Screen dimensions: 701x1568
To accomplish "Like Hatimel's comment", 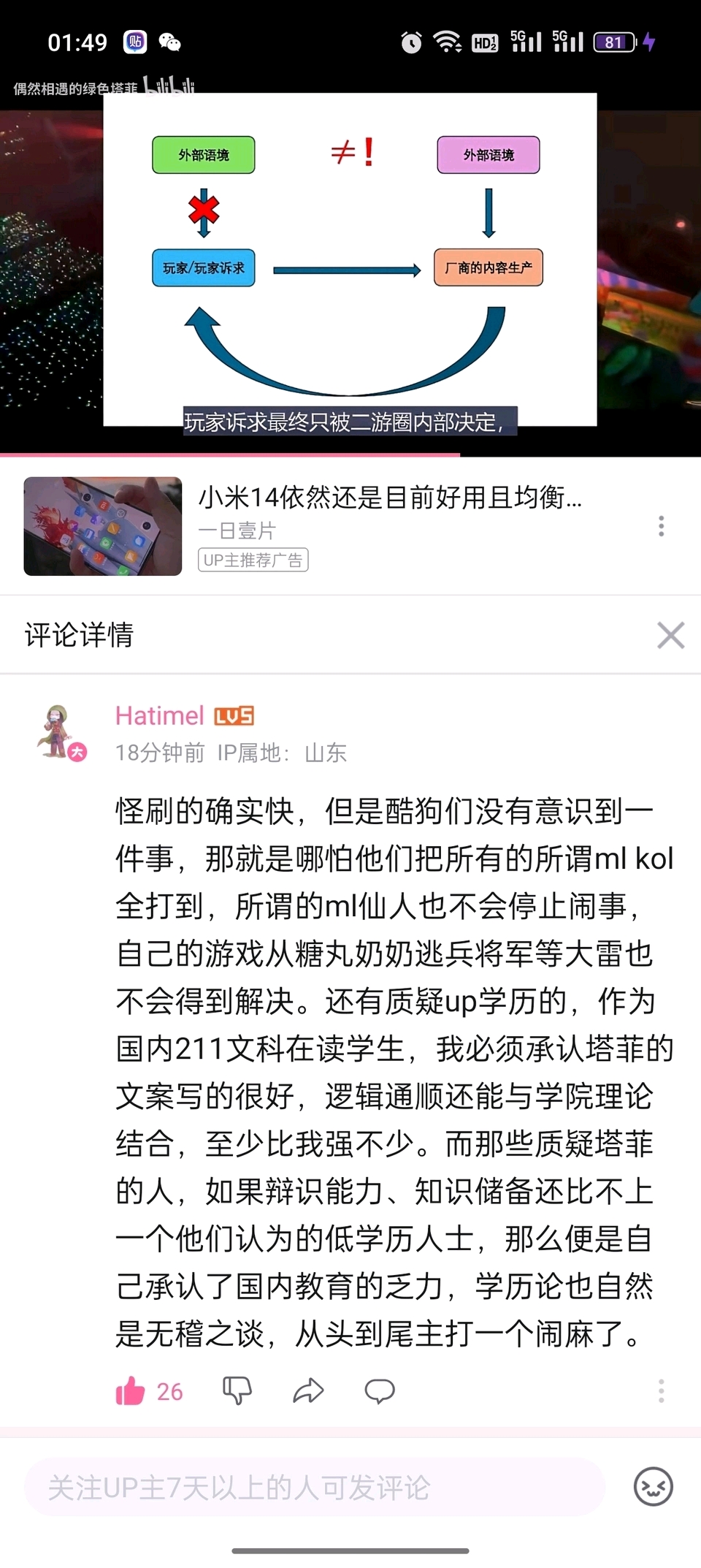I will coord(131,1391).
